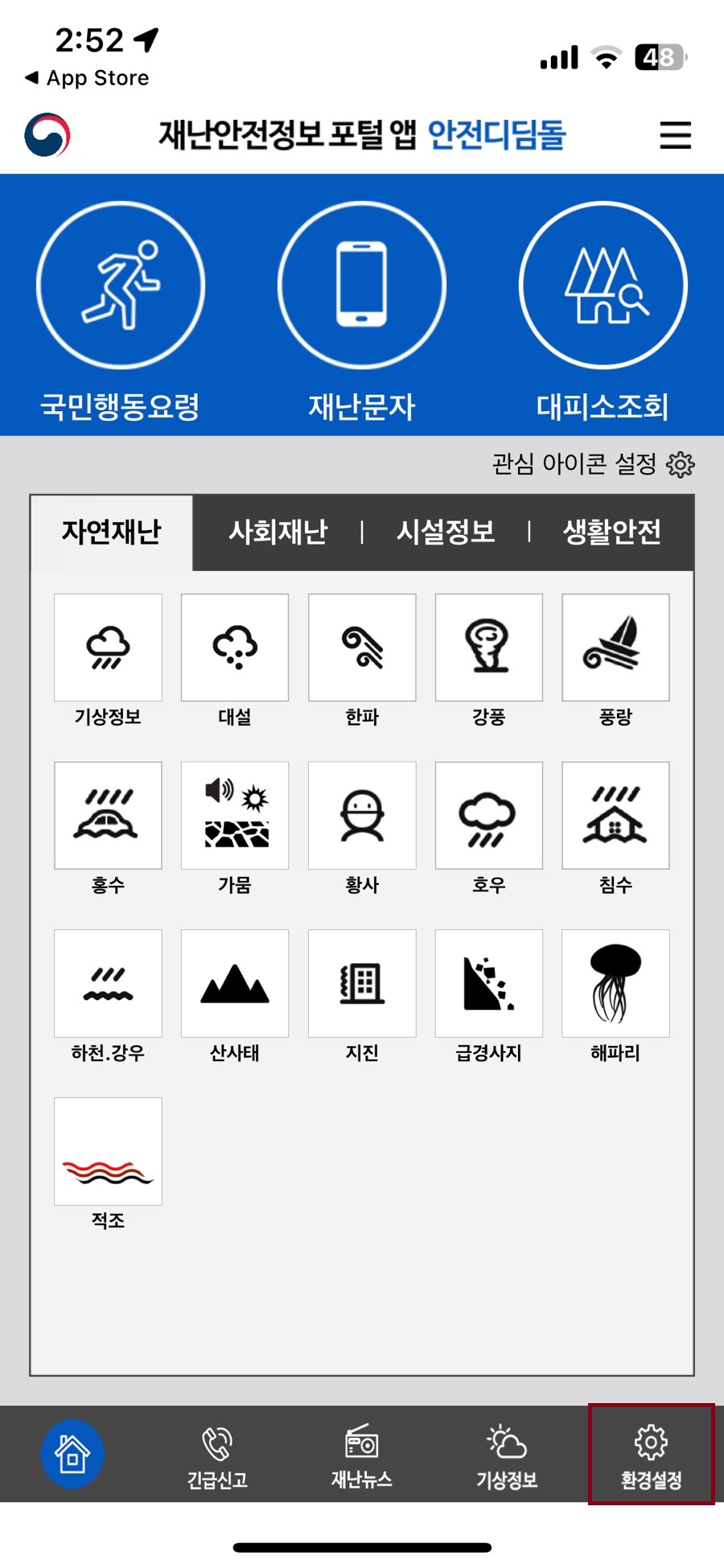
Task: Open the 가뭄 drought tile
Action: 235,816
